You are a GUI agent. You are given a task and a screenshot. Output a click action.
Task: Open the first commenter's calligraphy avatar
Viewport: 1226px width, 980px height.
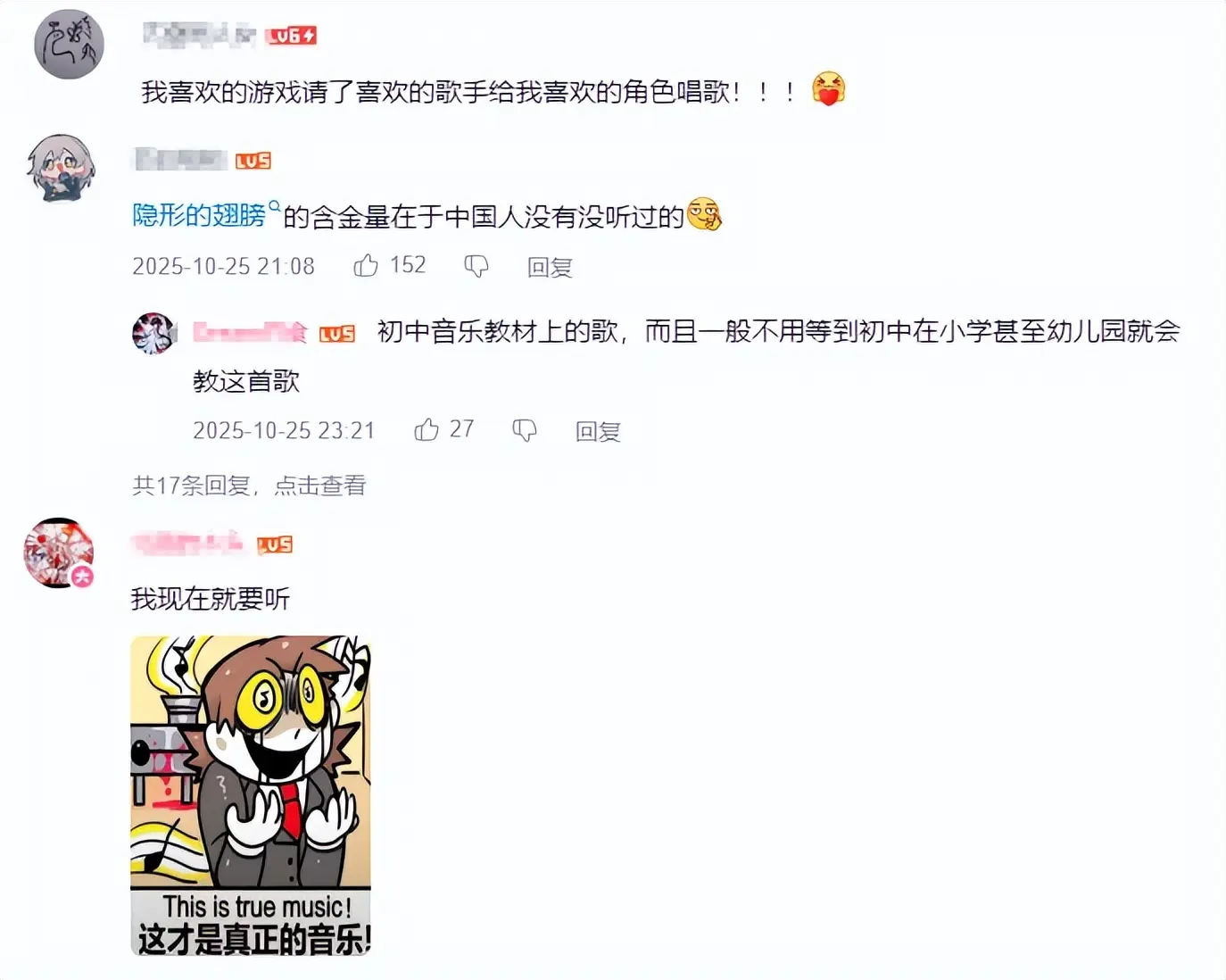pyautogui.click(x=69, y=45)
